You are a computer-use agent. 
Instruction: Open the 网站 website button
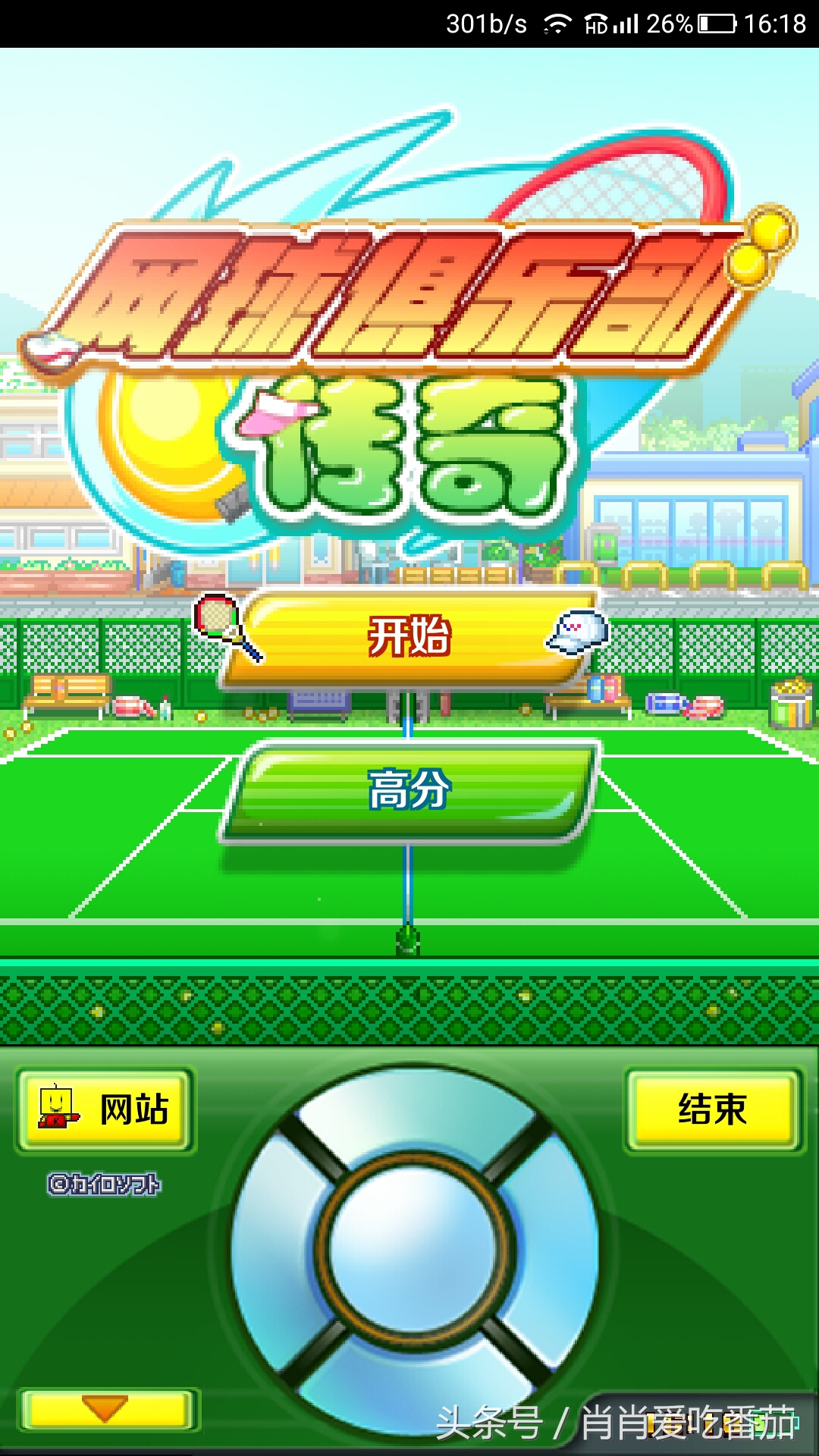pyautogui.click(x=105, y=1109)
